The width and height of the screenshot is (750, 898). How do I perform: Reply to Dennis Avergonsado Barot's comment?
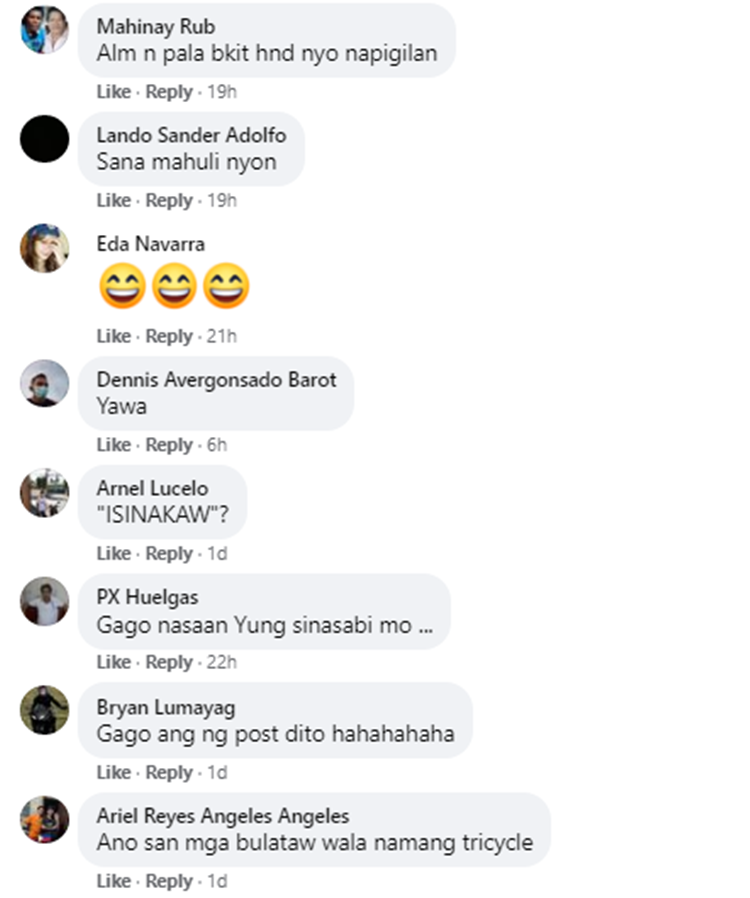pos(168,445)
